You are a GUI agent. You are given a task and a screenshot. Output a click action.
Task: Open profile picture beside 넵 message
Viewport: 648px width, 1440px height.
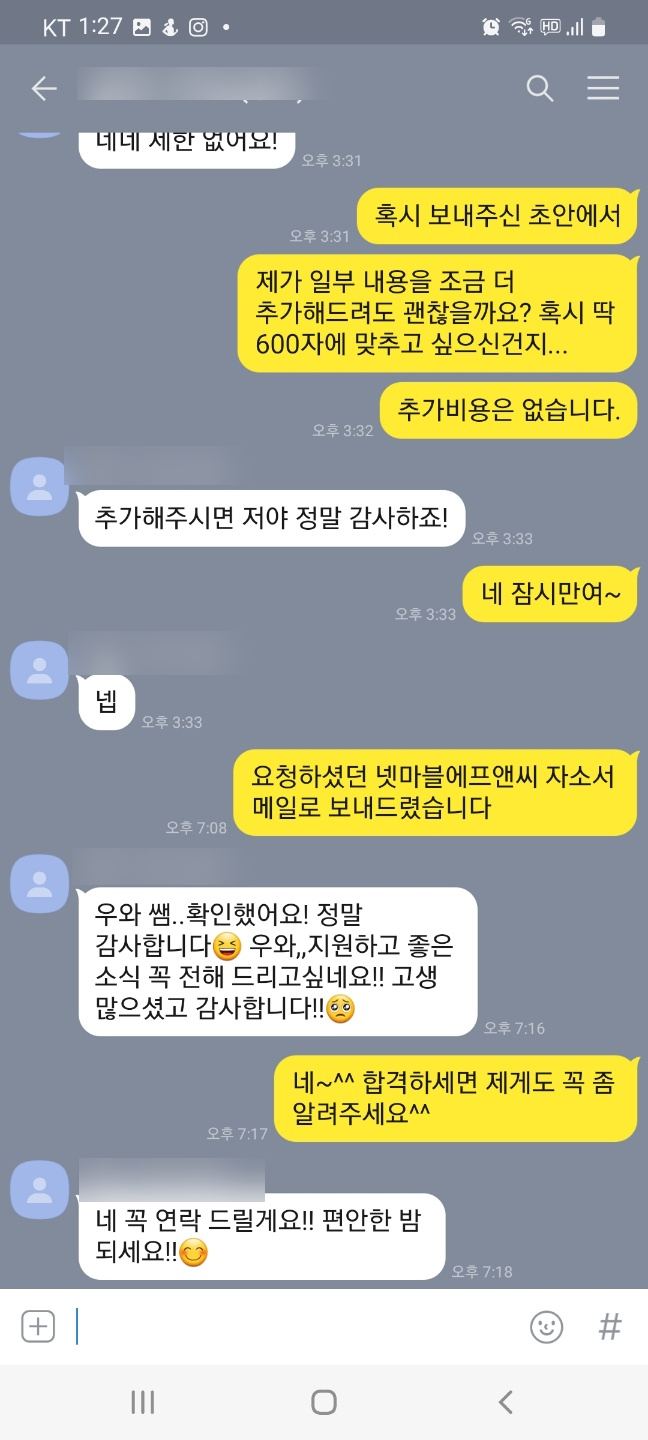coord(39,670)
